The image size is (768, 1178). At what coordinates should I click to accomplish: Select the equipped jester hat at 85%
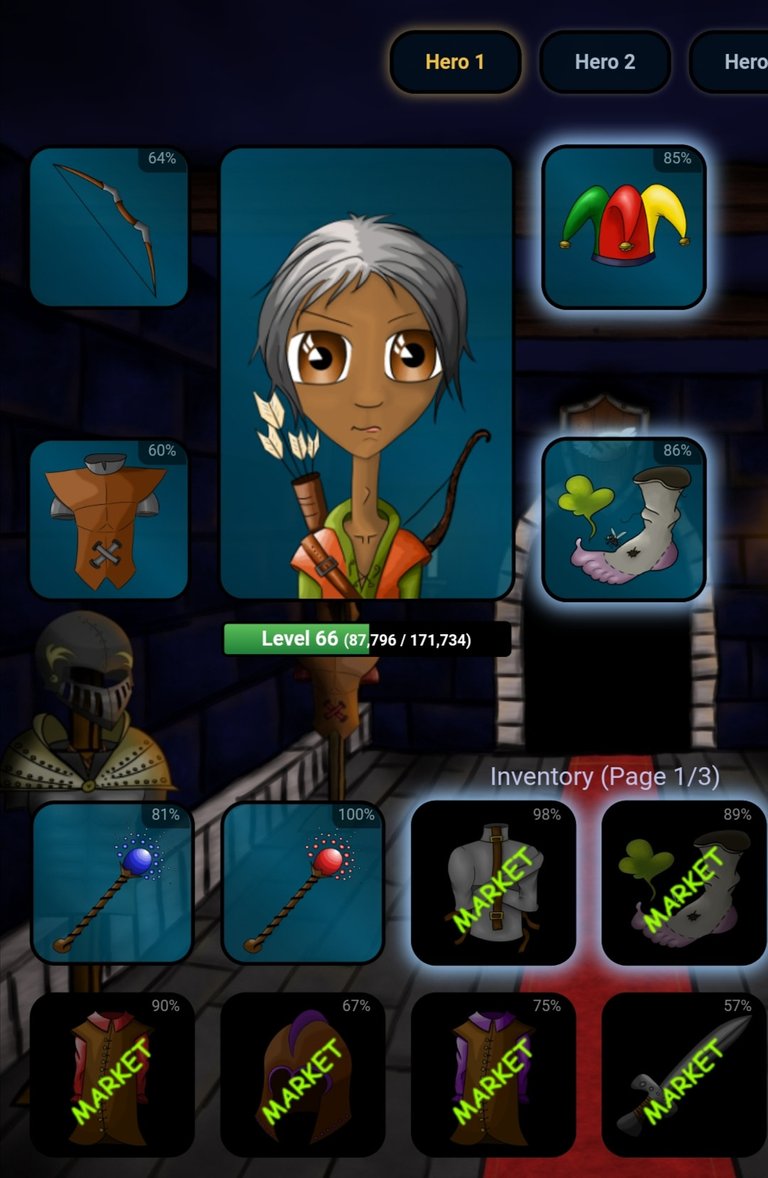click(x=624, y=227)
